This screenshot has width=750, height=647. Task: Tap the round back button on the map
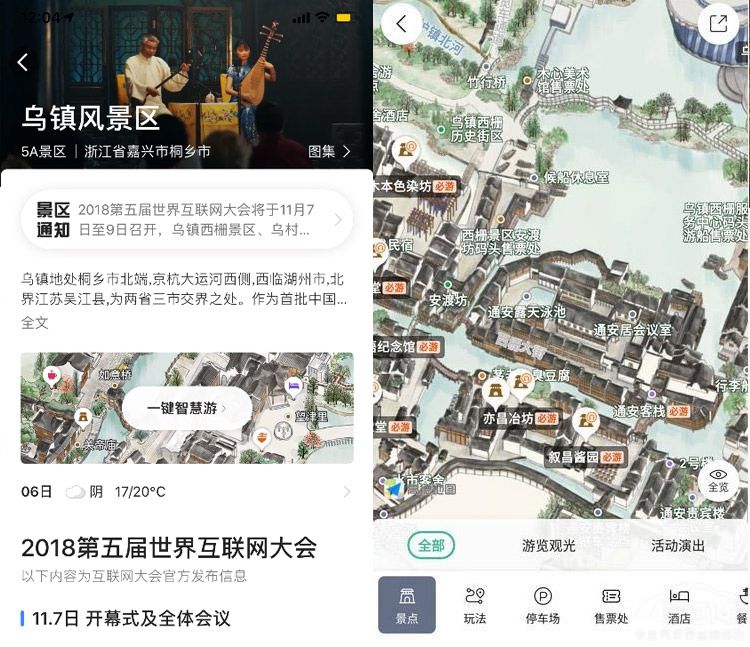click(x=401, y=24)
